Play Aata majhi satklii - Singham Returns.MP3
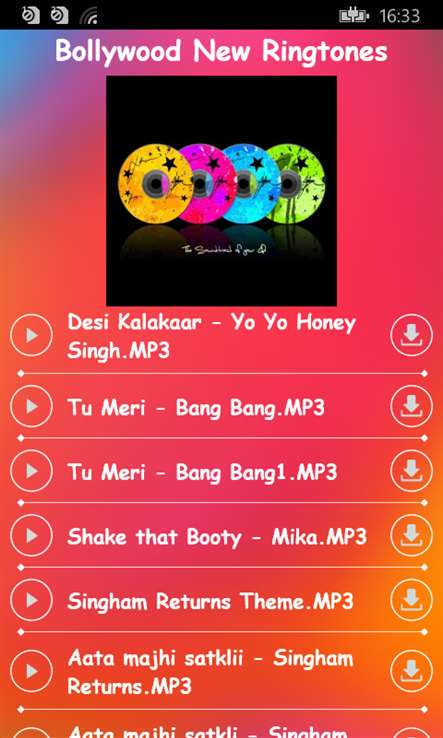443x738 pixels. (x=31, y=672)
